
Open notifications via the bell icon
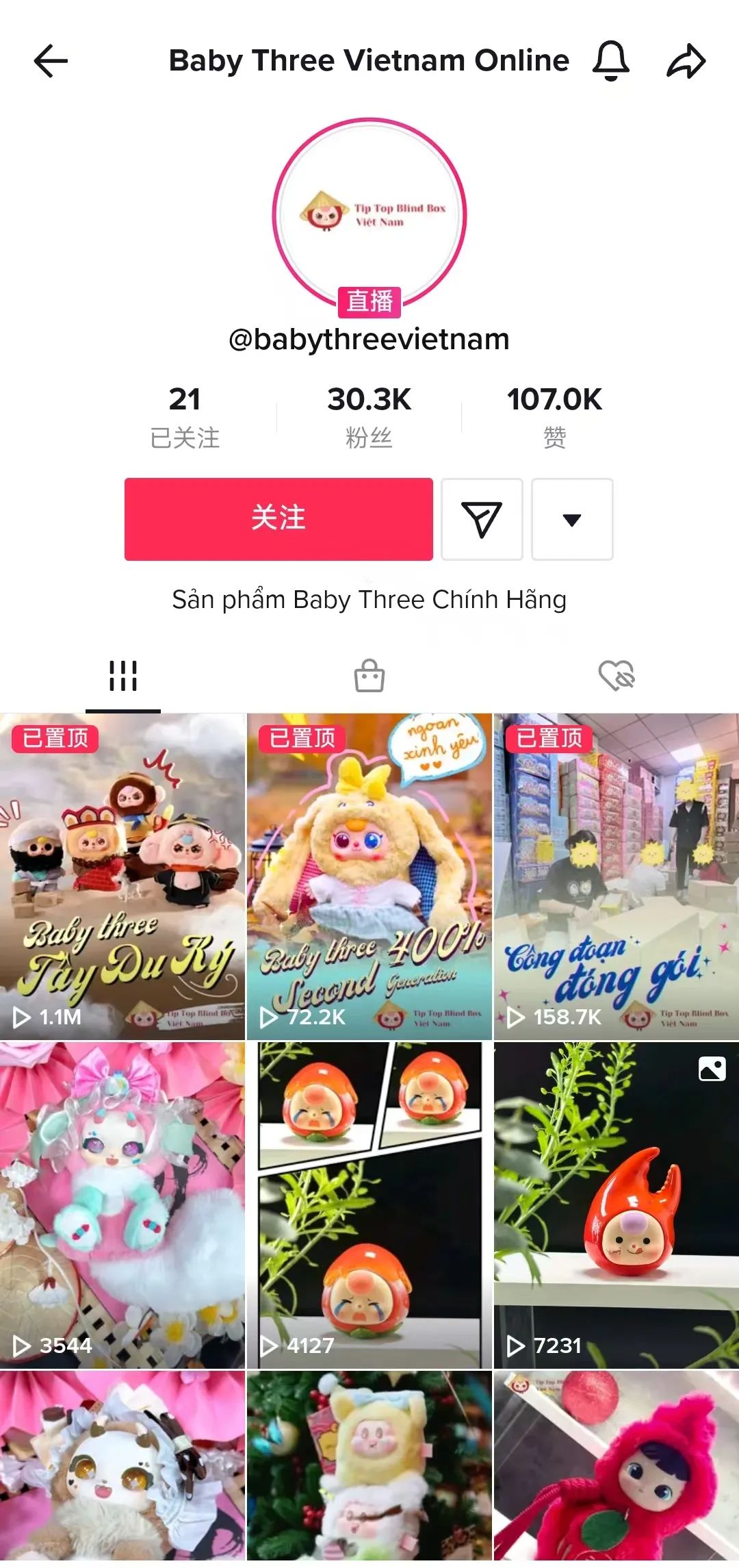611,60
